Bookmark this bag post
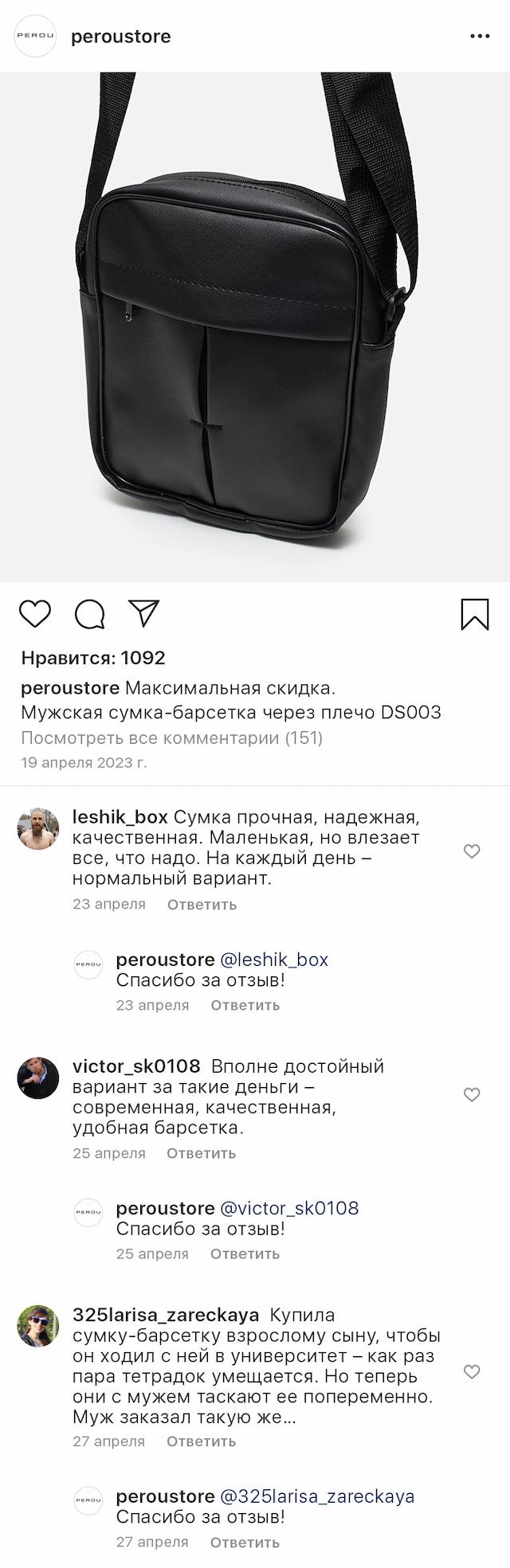The image size is (510, 1568). coord(475,615)
